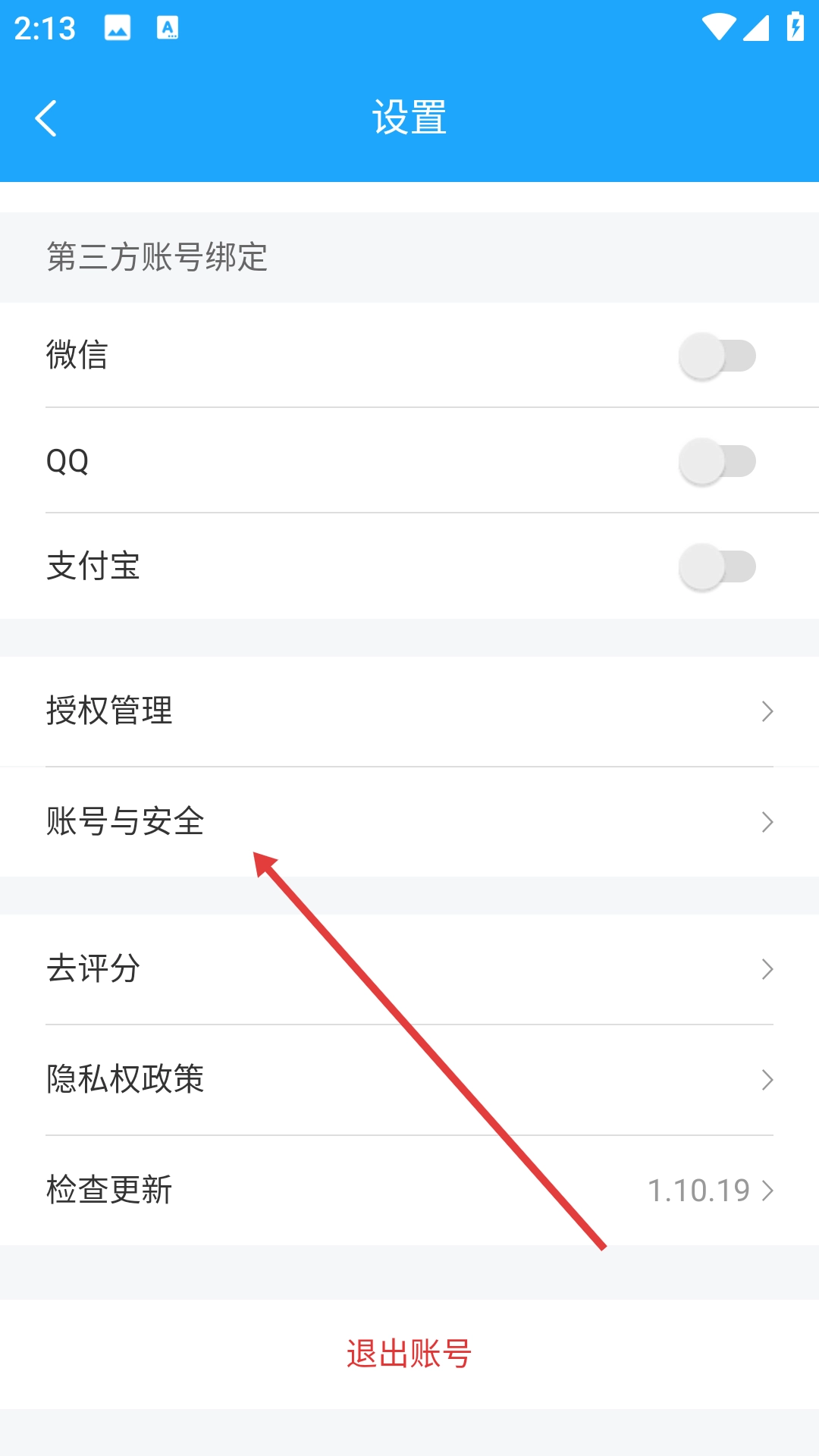Check for updates via 检查更新
Image resolution: width=819 pixels, height=1456 pixels.
(x=409, y=1190)
